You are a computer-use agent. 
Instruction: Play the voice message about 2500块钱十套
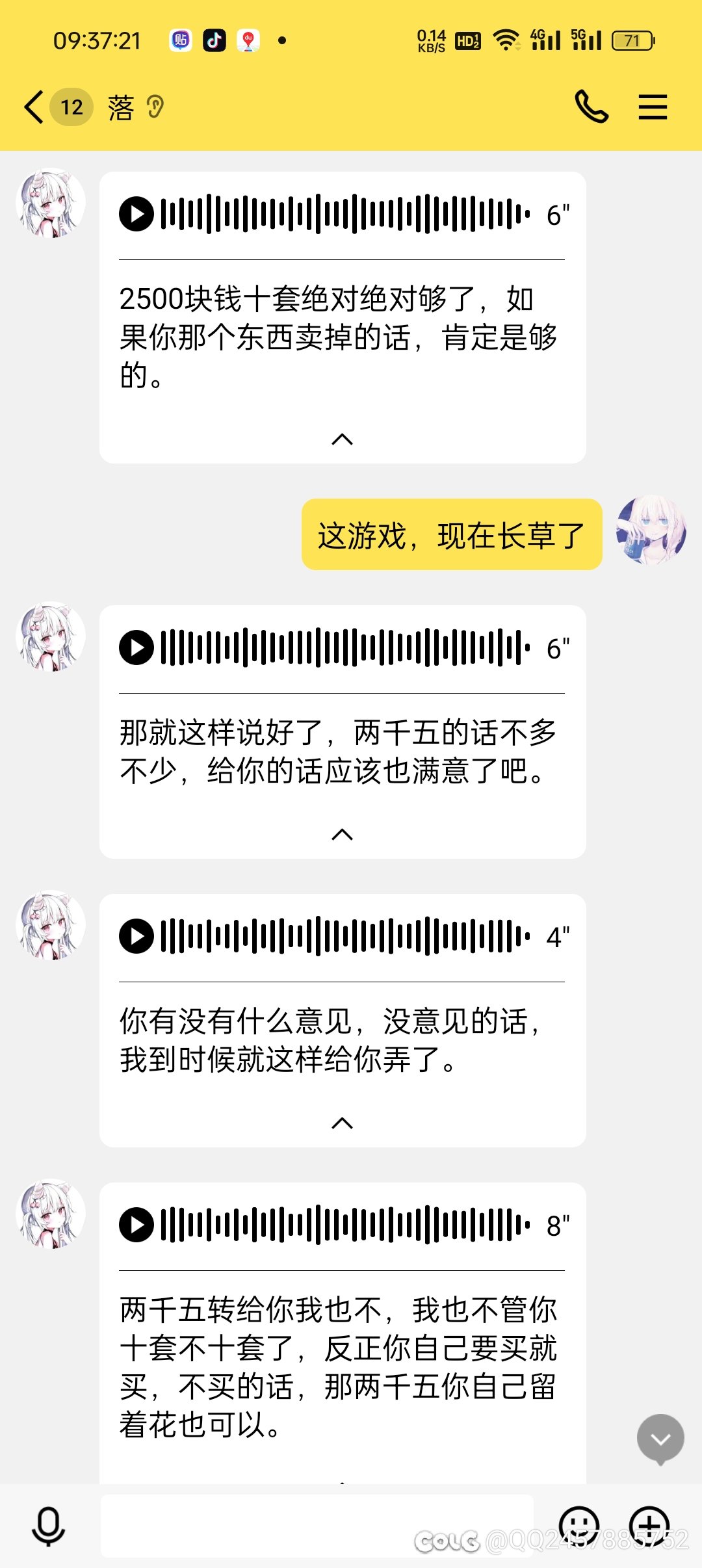(x=136, y=214)
